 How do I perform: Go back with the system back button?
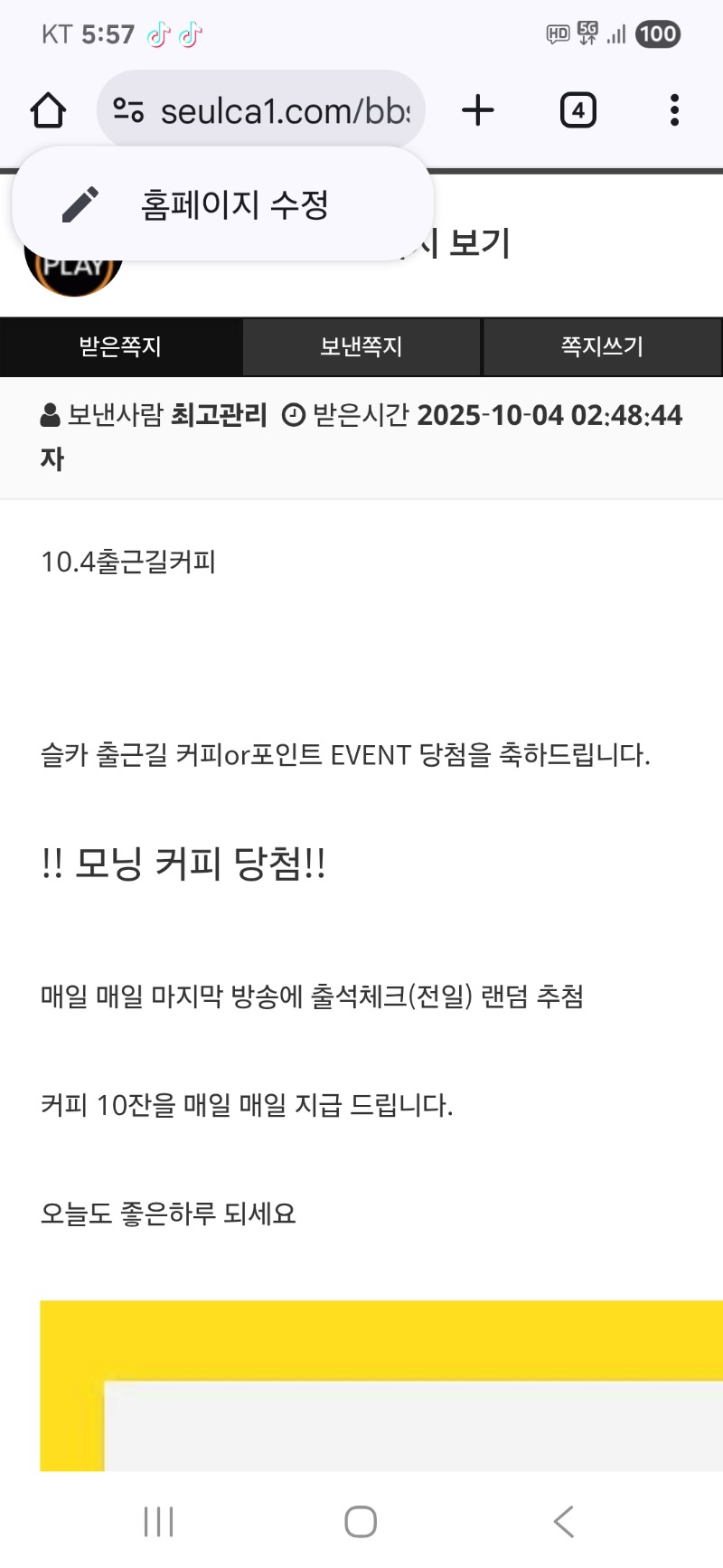(x=564, y=1521)
